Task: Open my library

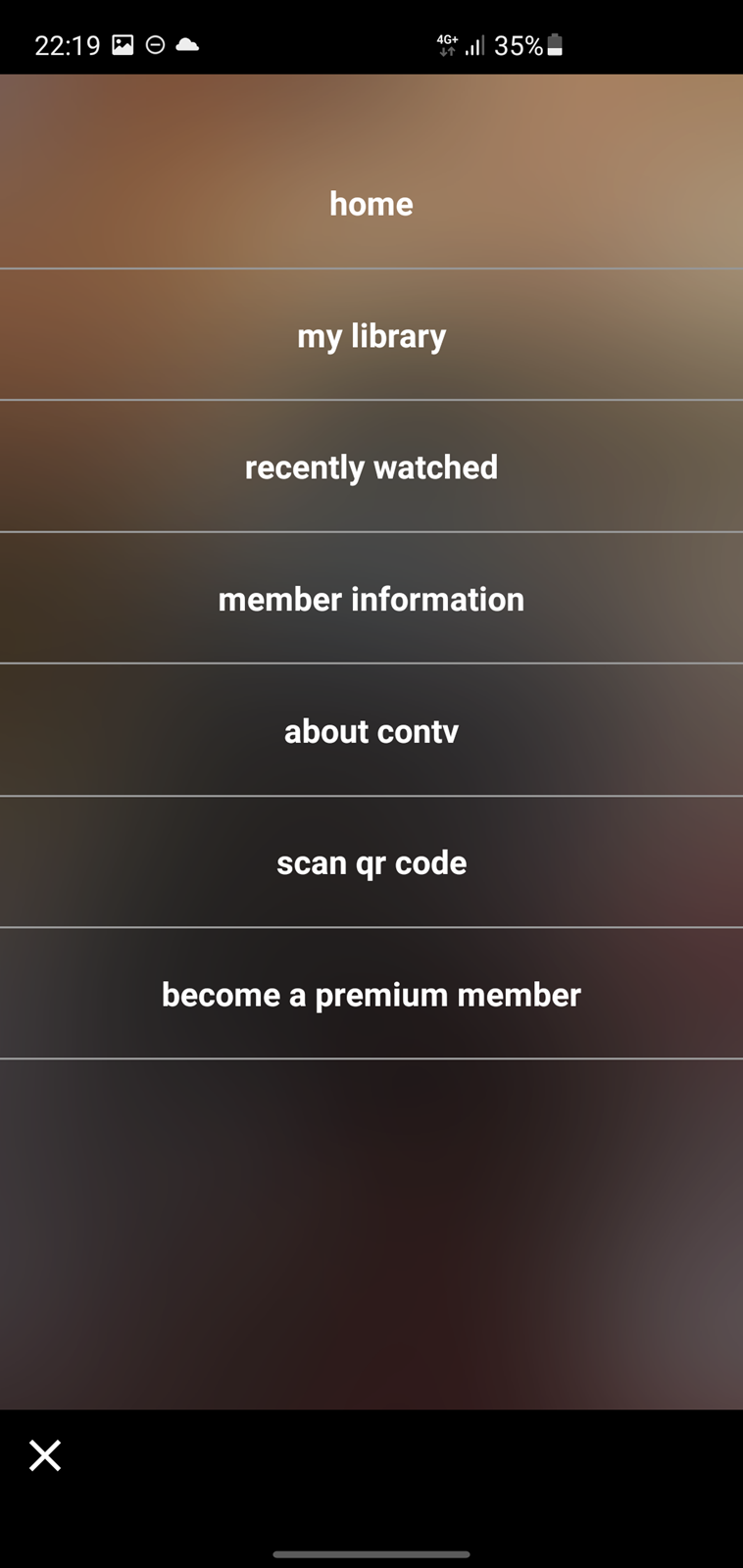Action: [x=371, y=335]
